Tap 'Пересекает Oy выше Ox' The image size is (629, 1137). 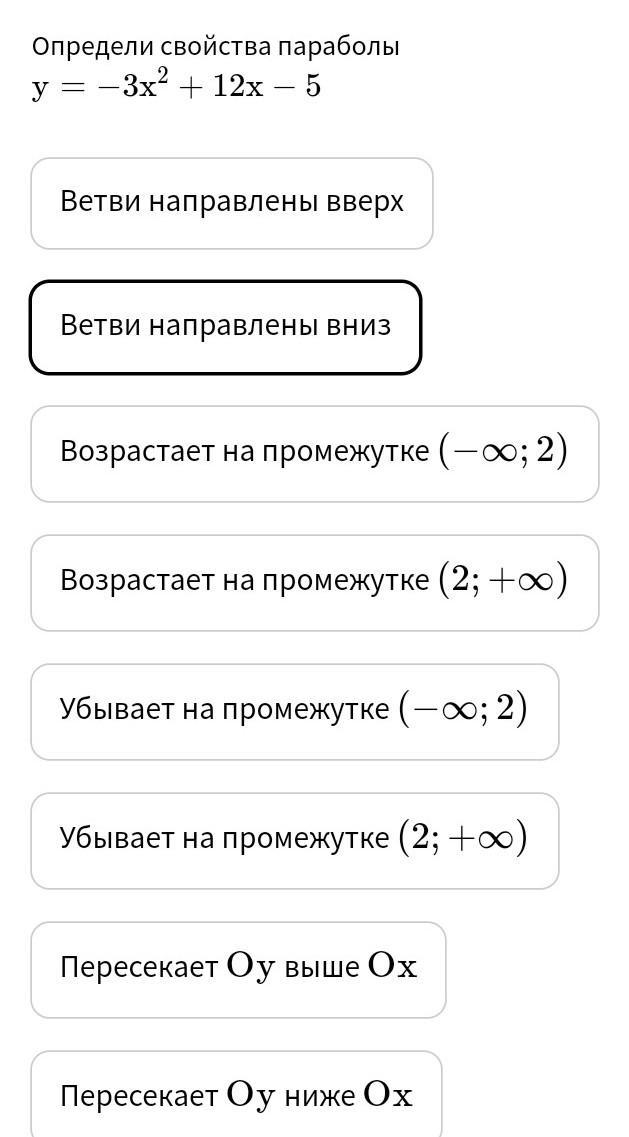click(238, 970)
